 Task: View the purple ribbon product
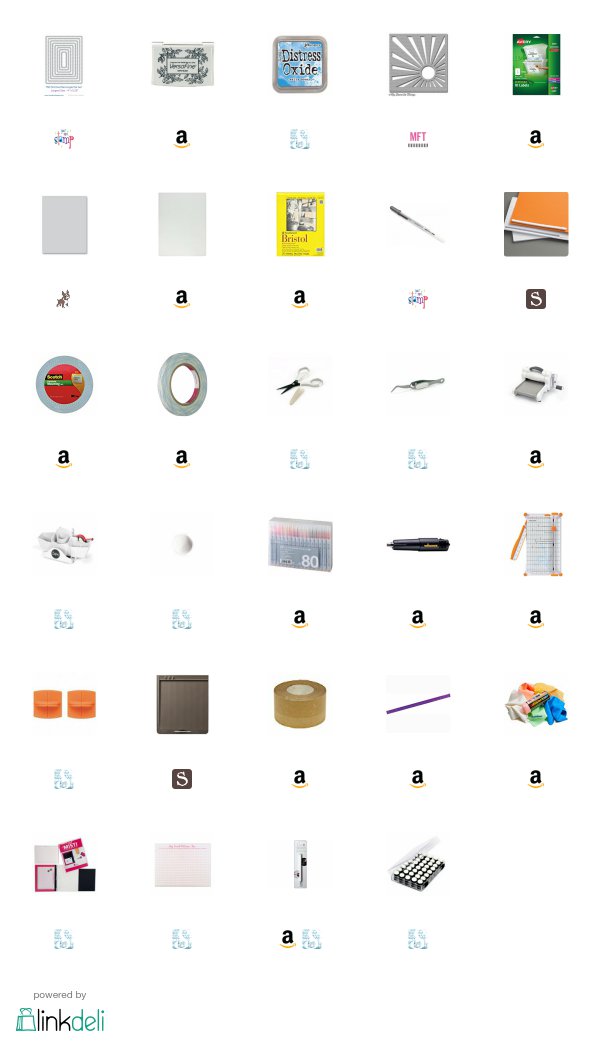pos(418,704)
